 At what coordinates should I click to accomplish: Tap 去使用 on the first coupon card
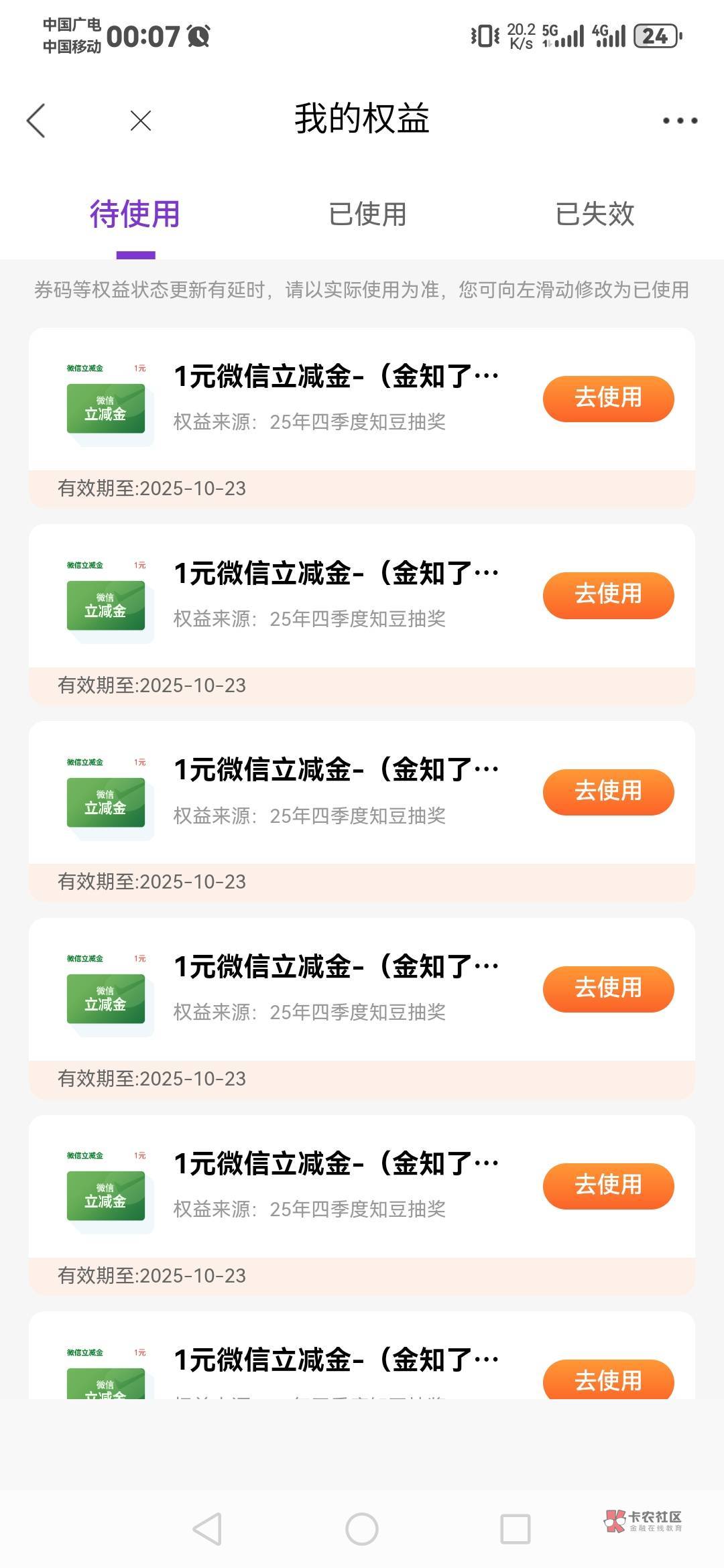click(x=608, y=398)
